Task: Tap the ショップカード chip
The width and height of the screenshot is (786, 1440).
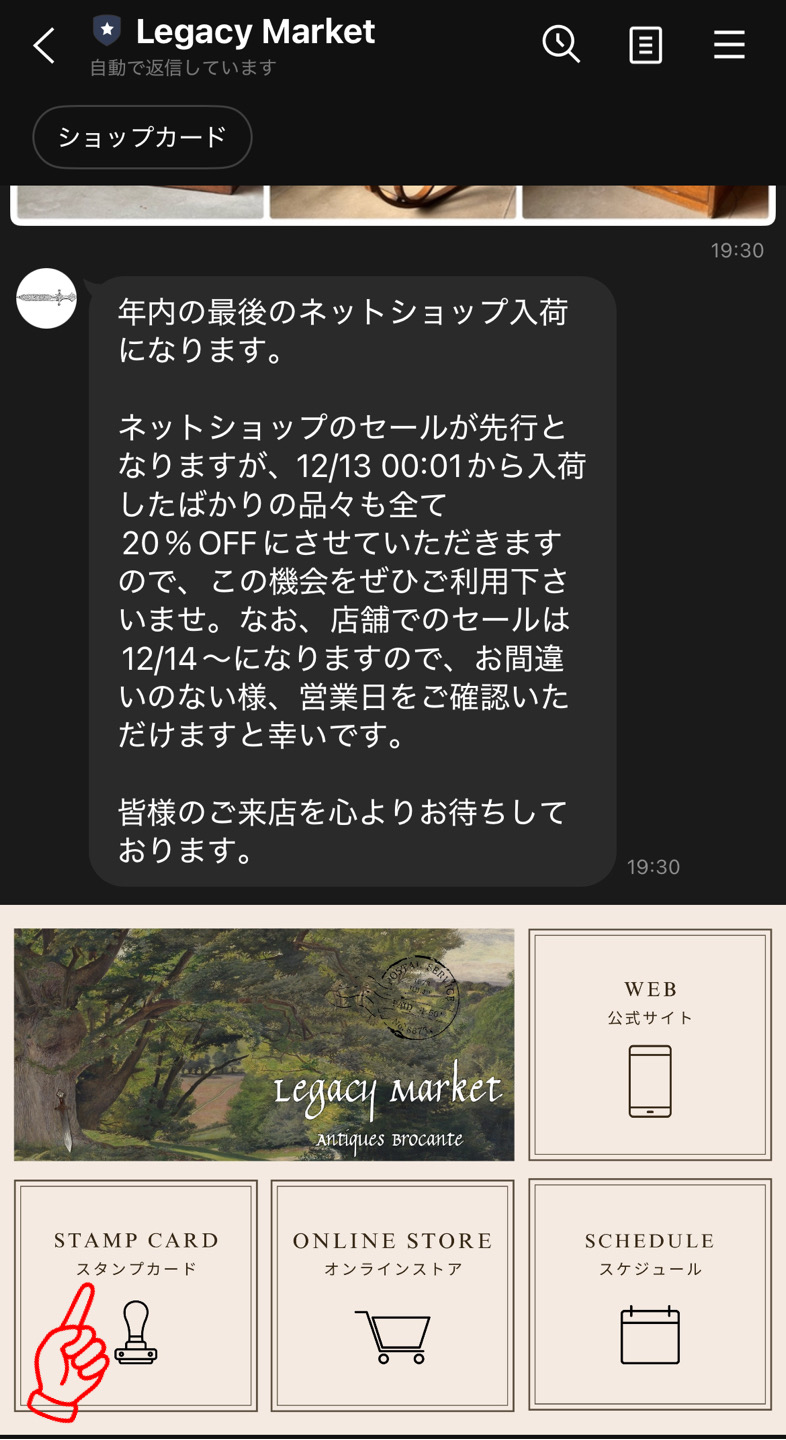Action: click(142, 137)
